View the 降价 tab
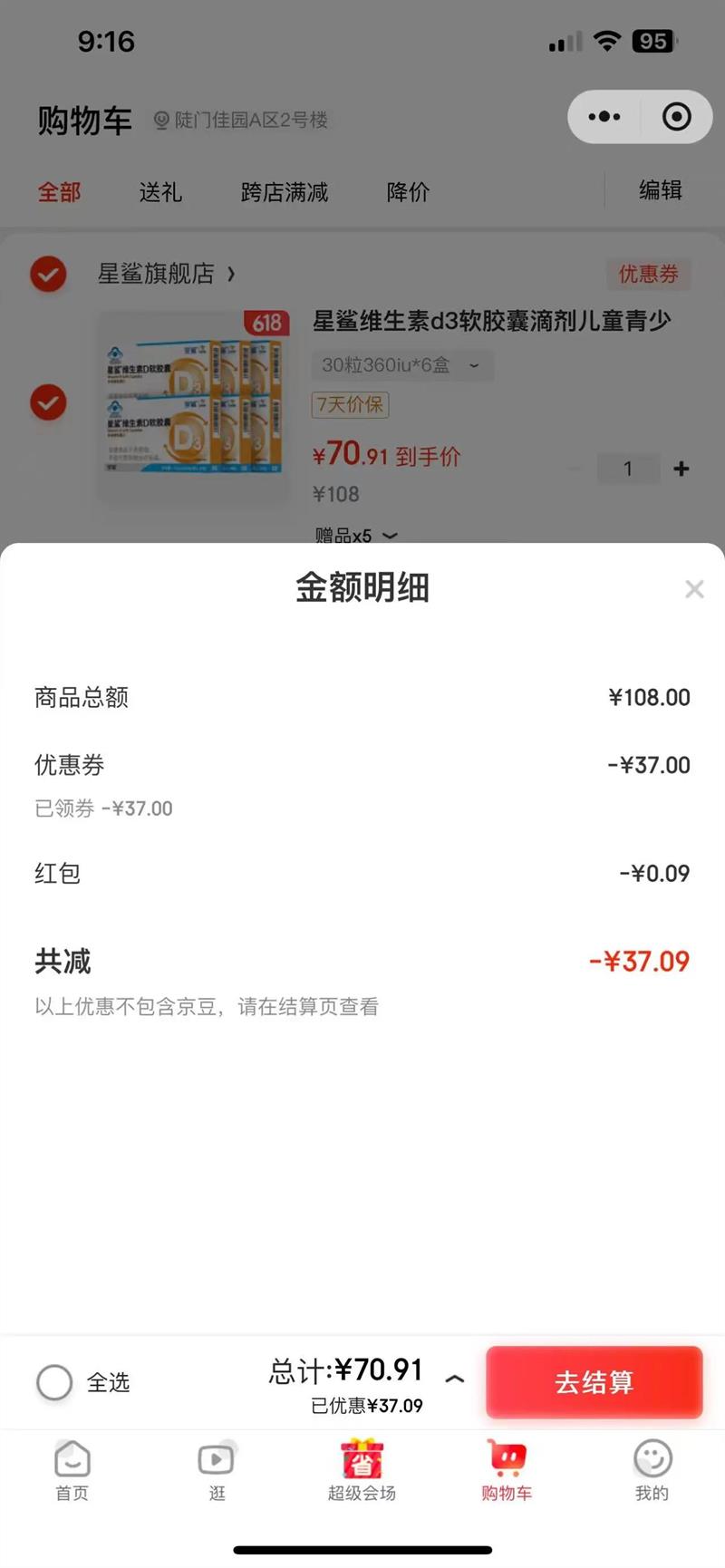The height and width of the screenshot is (1568, 725). (x=408, y=192)
